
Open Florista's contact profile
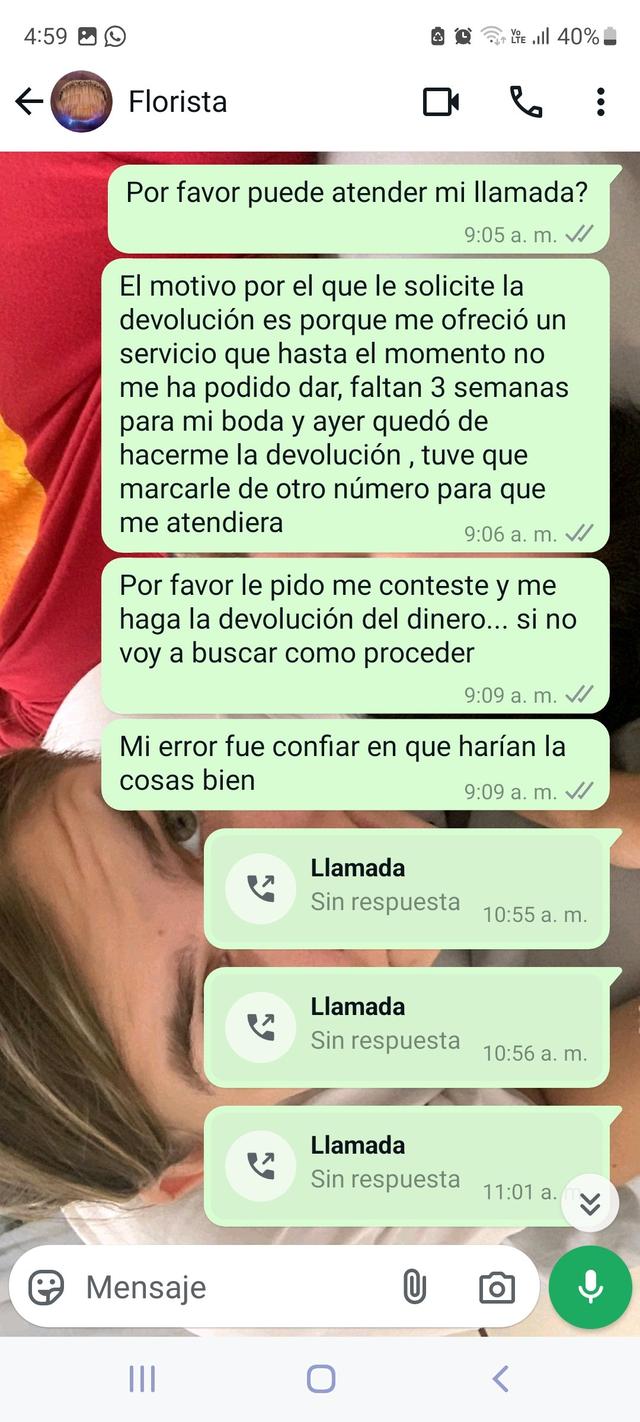click(x=177, y=102)
